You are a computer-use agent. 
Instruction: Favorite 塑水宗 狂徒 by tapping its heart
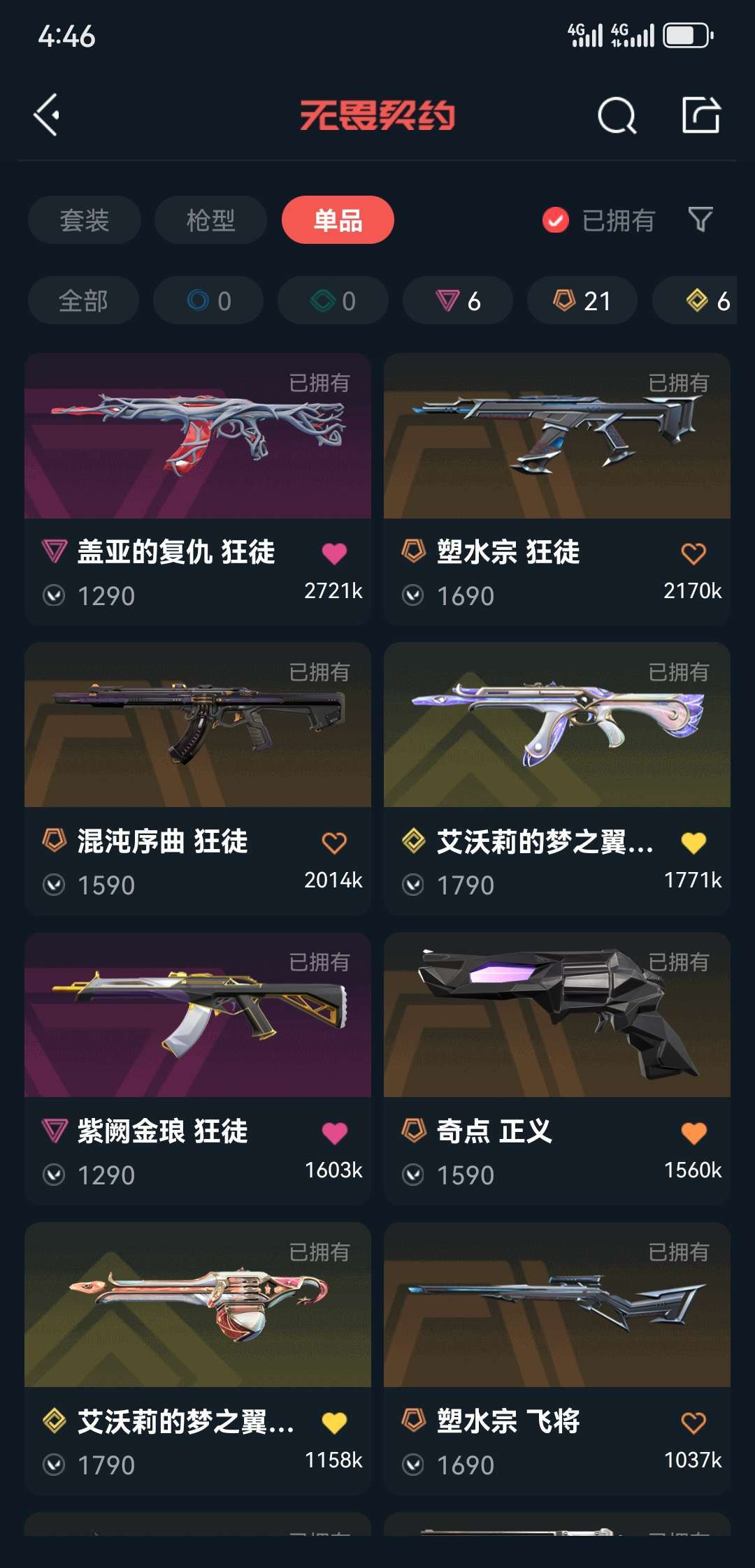694,552
